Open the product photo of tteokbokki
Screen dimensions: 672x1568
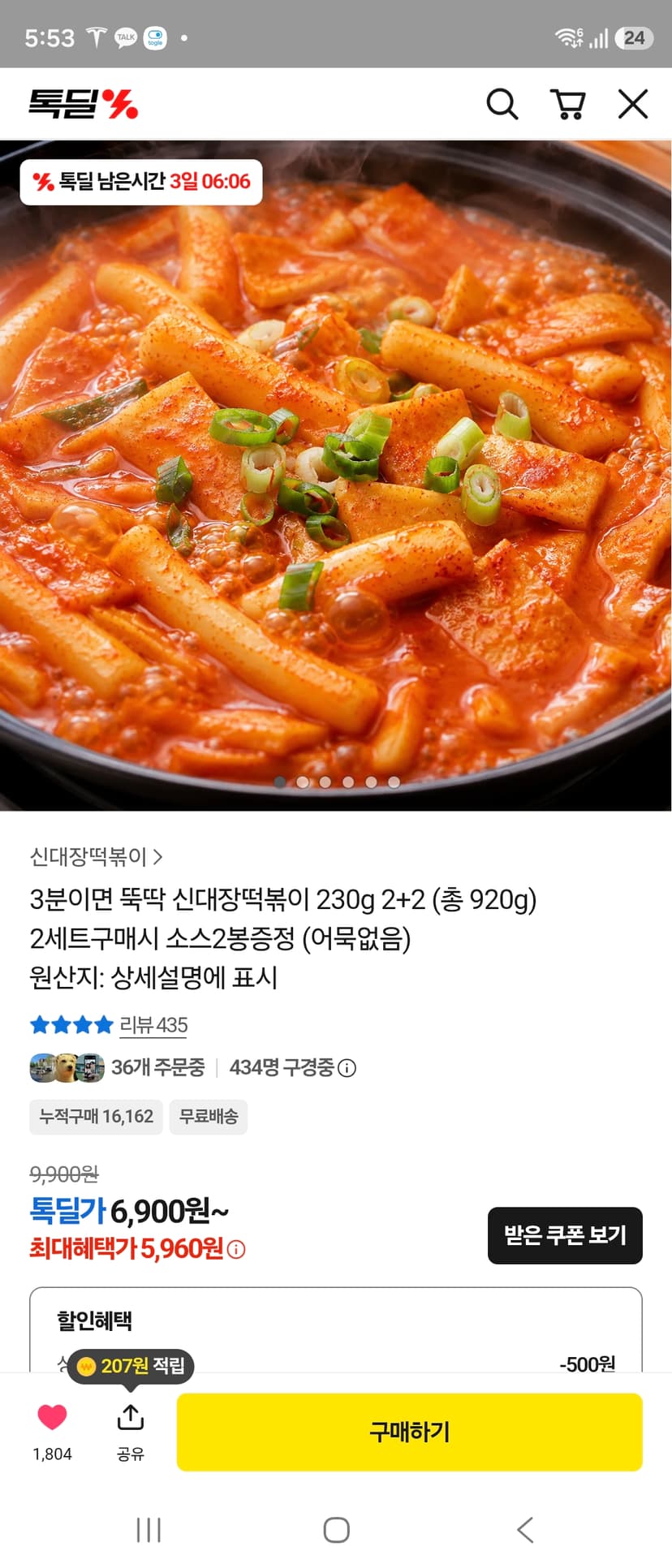(336, 476)
